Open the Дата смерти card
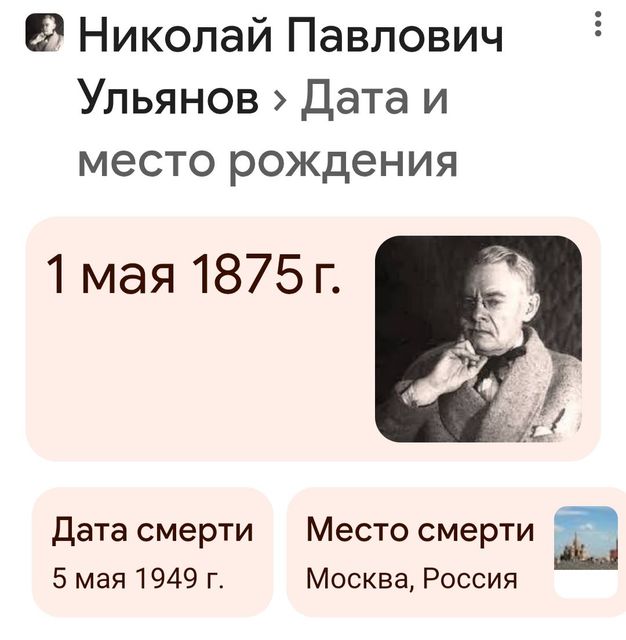The height and width of the screenshot is (640, 626). pyautogui.click(x=152, y=551)
